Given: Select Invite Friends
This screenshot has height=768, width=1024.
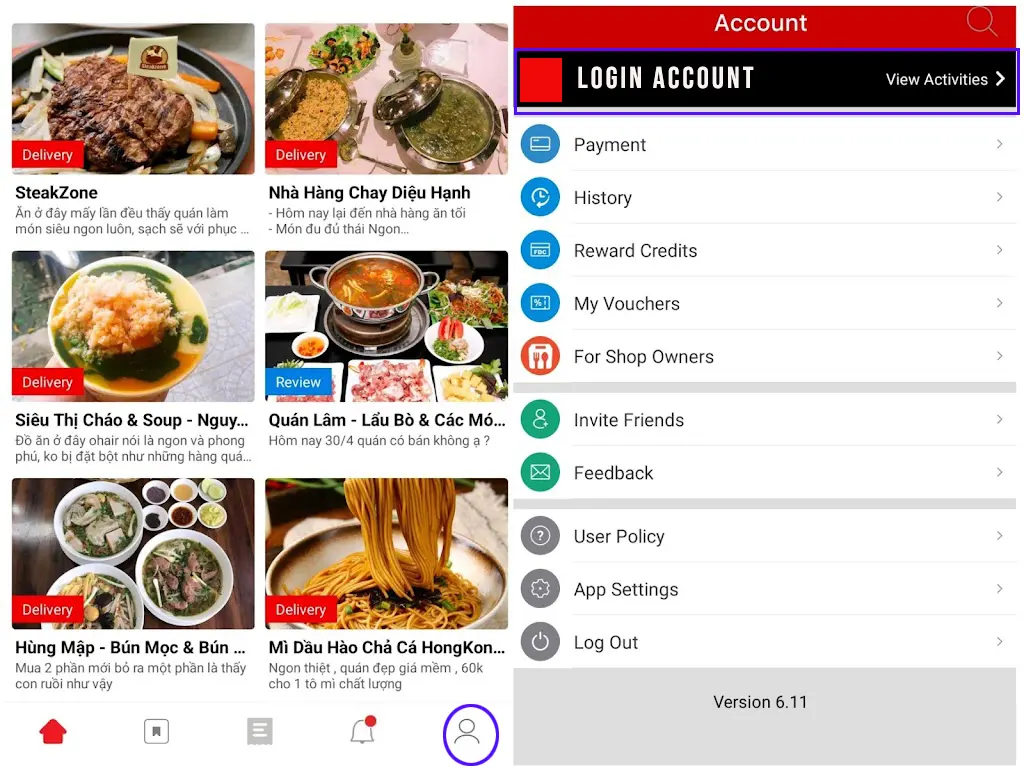Looking at the screenshot, I should pyautogui.click(x=765, y=420).
